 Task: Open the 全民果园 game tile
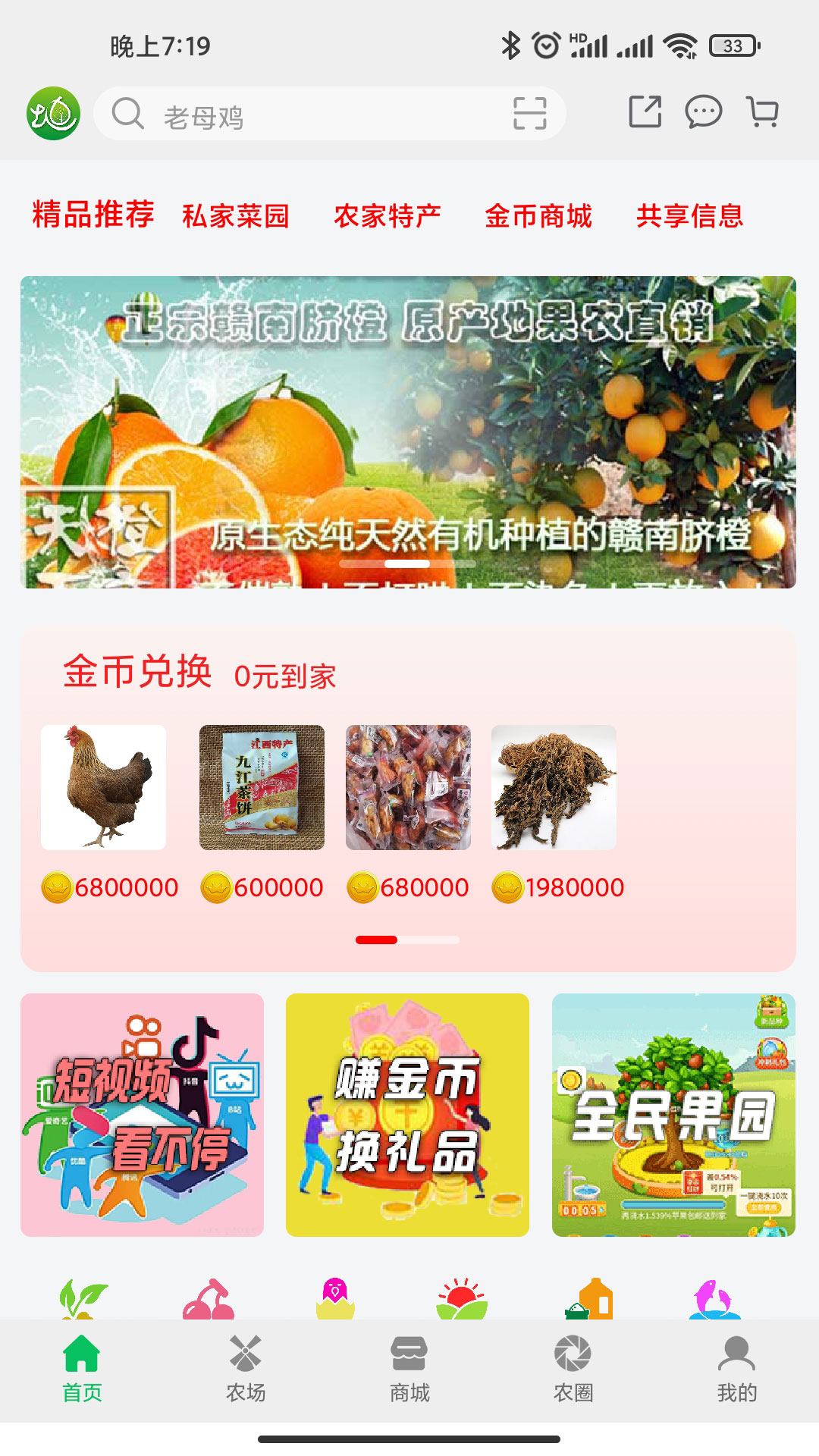[673, 1115]
